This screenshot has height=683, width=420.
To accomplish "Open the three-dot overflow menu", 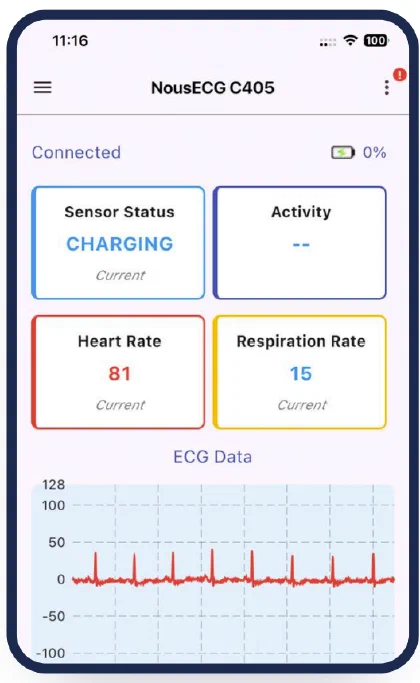I will pos(386,88).
